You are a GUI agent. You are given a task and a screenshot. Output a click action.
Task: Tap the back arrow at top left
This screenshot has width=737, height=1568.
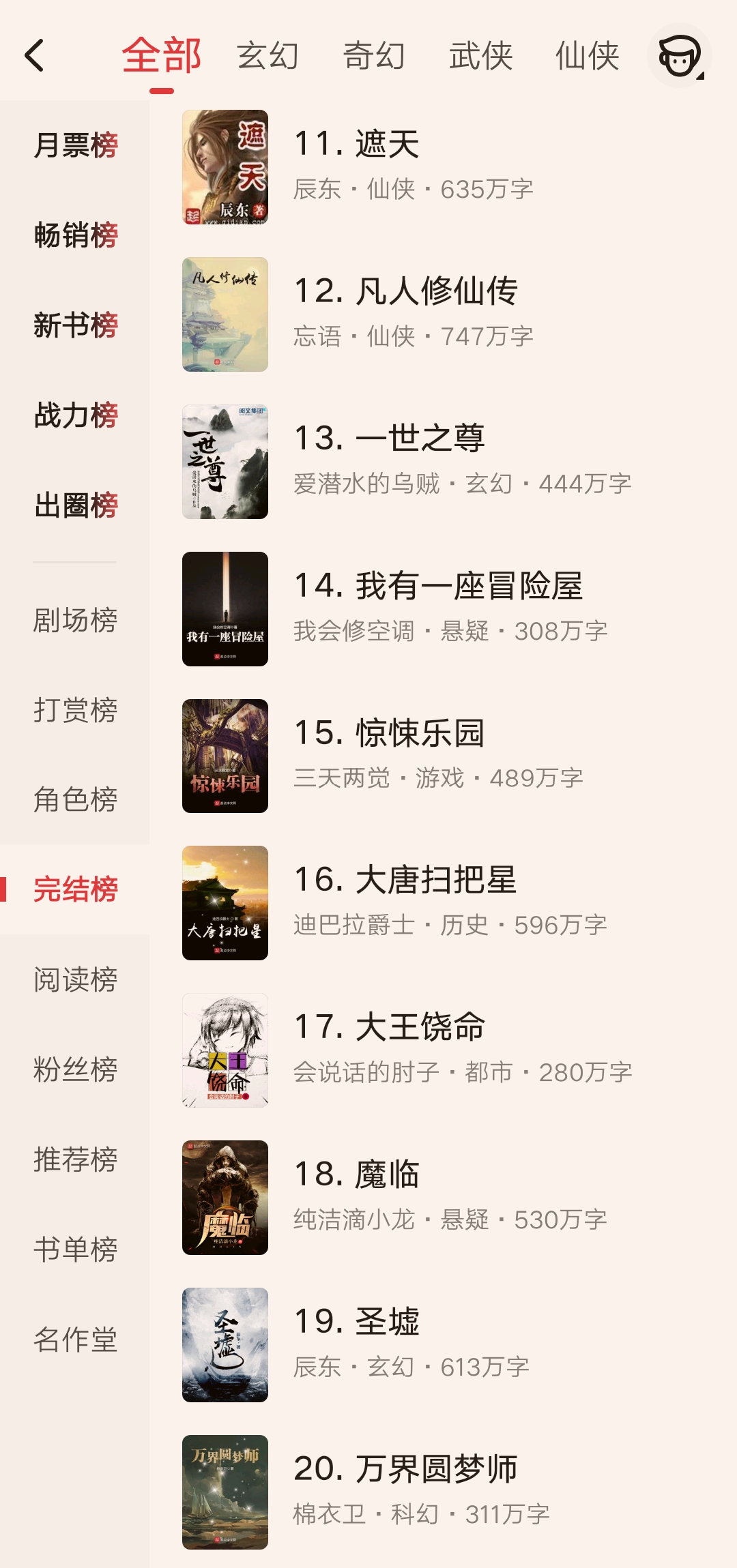click(x=38, y=58)
